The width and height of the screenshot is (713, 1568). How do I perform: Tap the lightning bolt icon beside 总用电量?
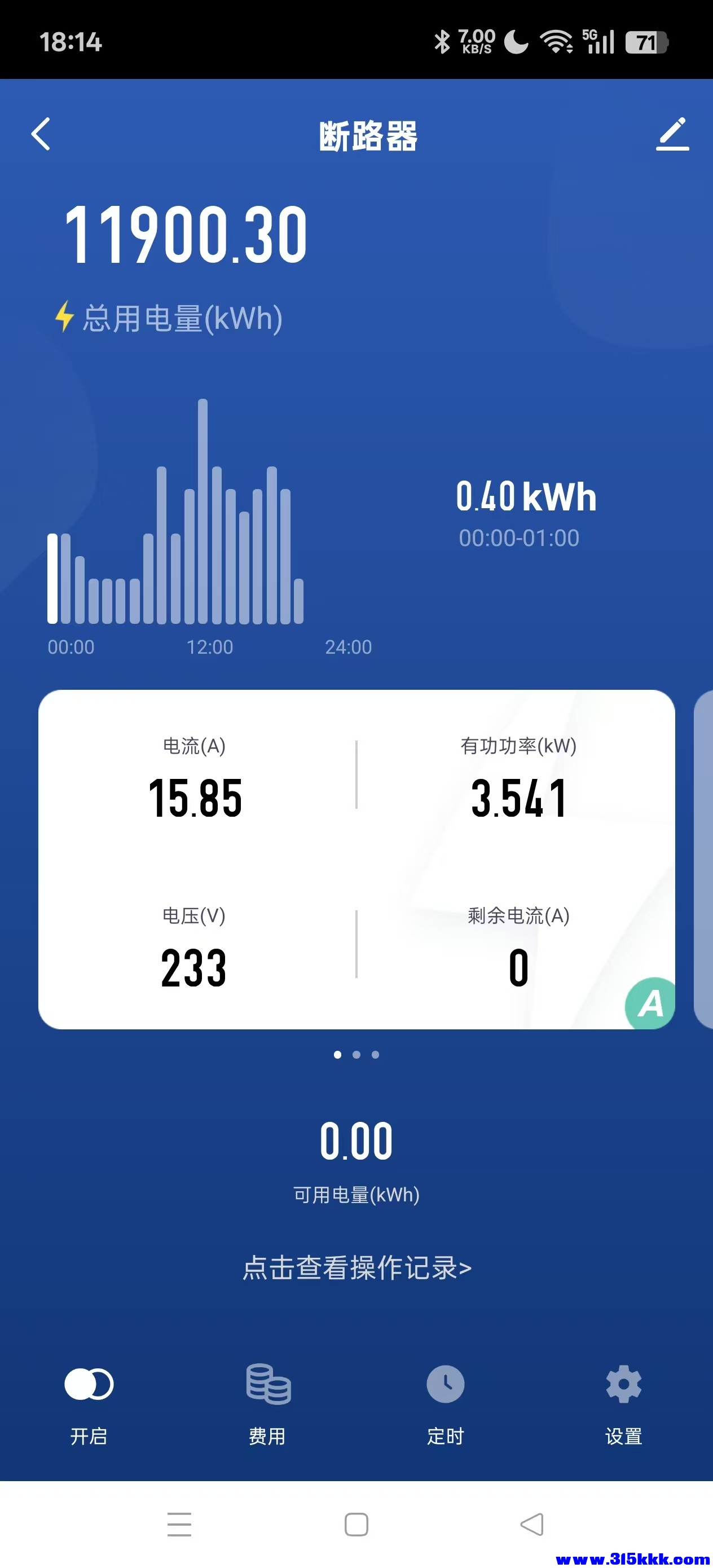click(x=65, y=316)
